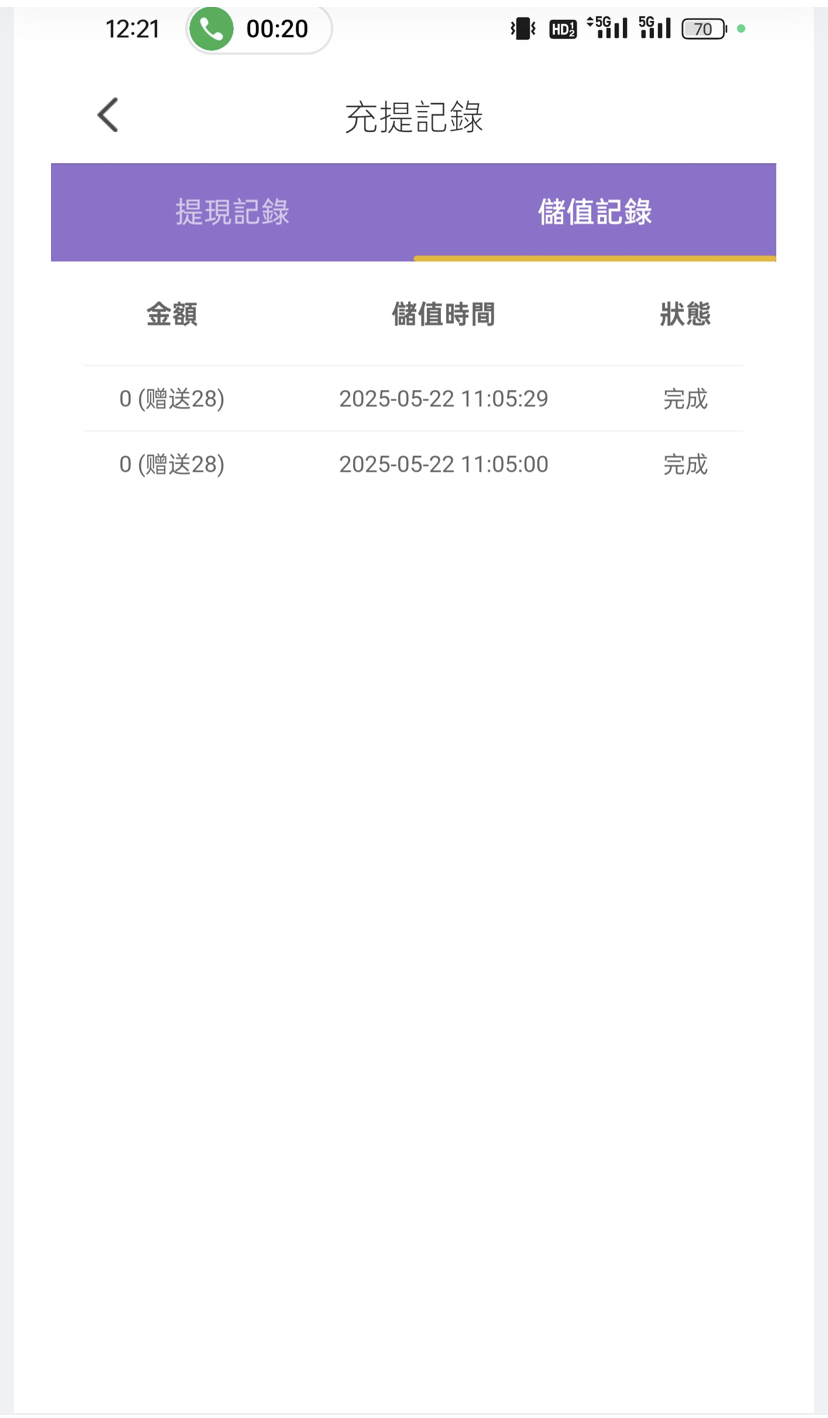
Task: Go back using the arrow icon
Action: point(108,116)
